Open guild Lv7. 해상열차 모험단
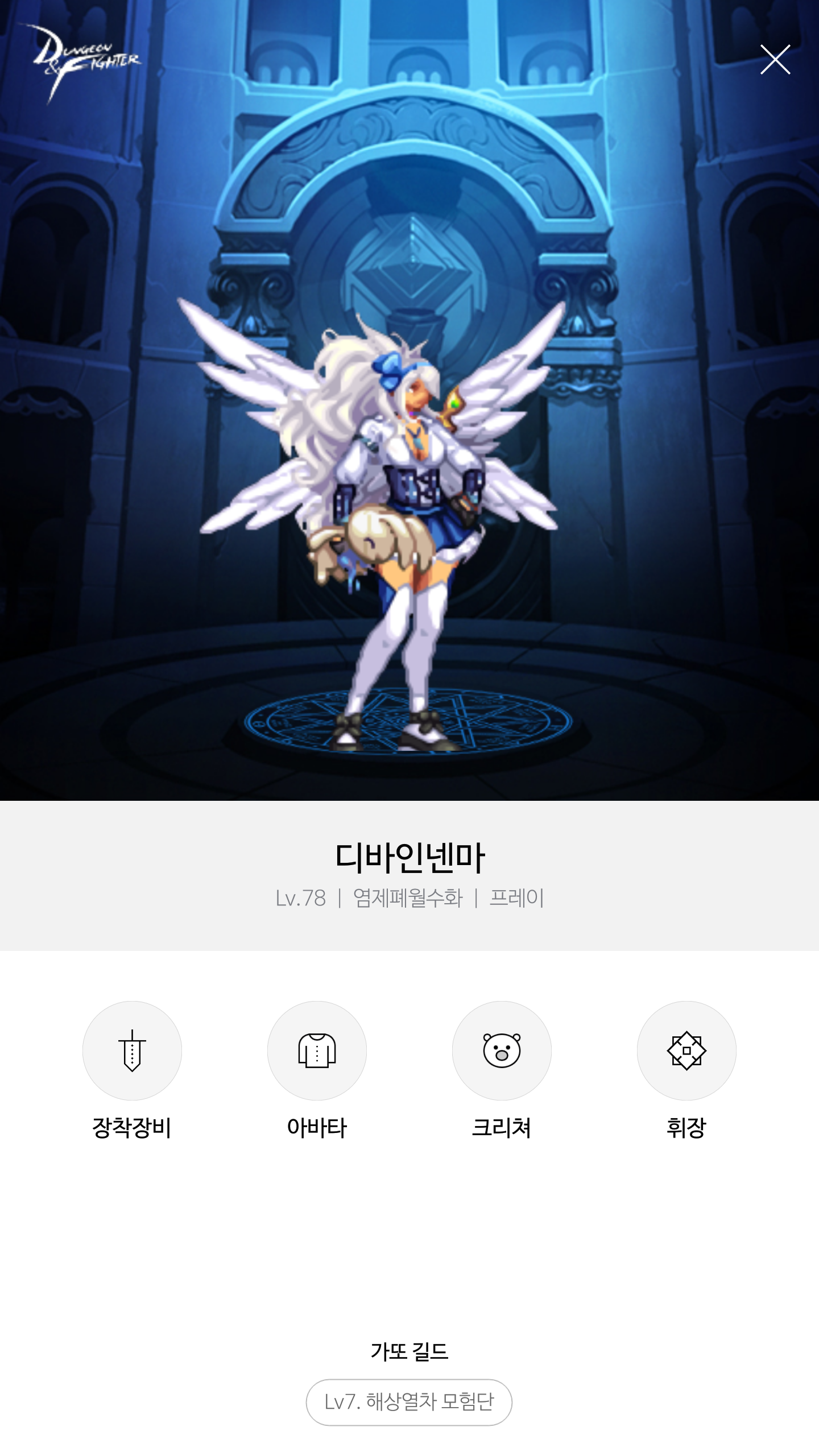This screenshot has height=1456, width=819. click(409, 1402)
